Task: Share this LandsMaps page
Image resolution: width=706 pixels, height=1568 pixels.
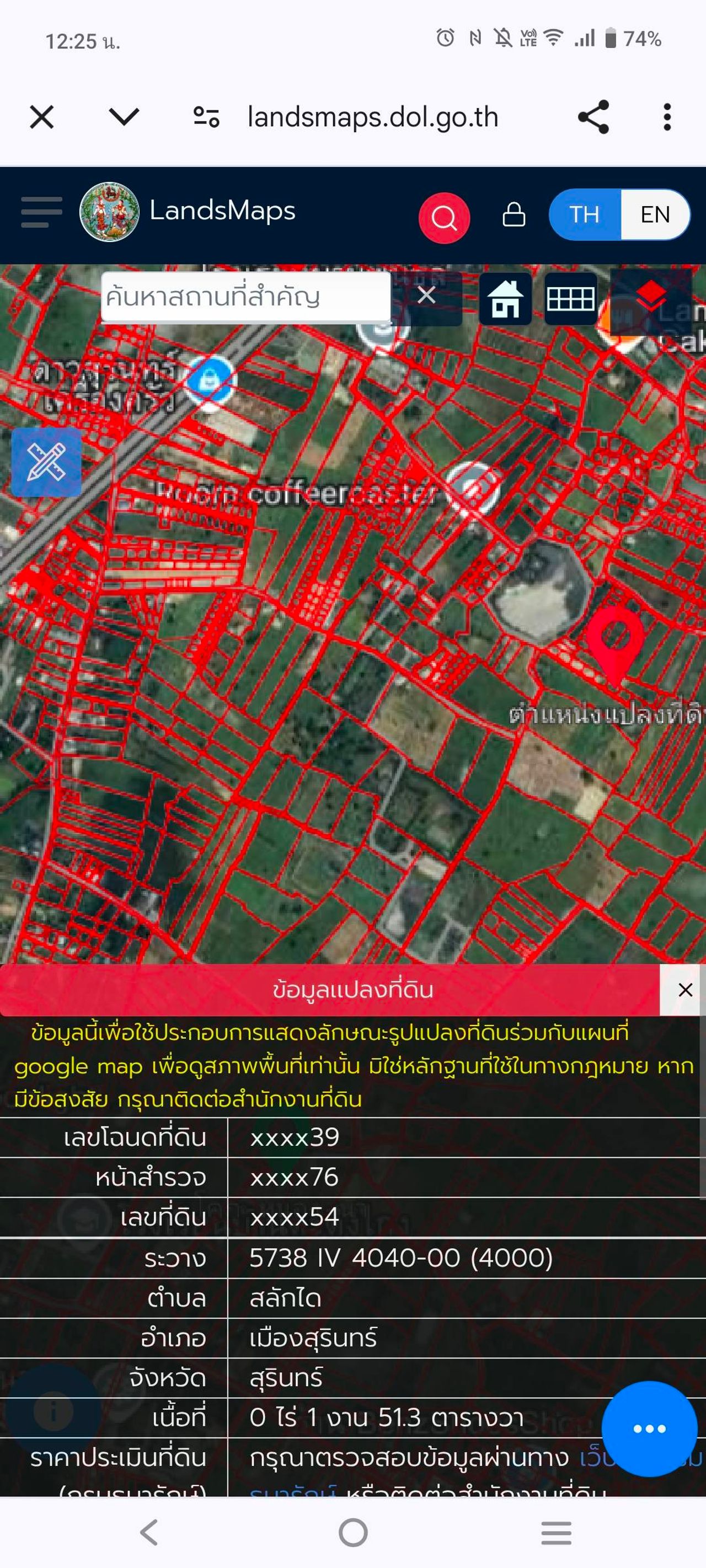Action: [x=593, y=116]
